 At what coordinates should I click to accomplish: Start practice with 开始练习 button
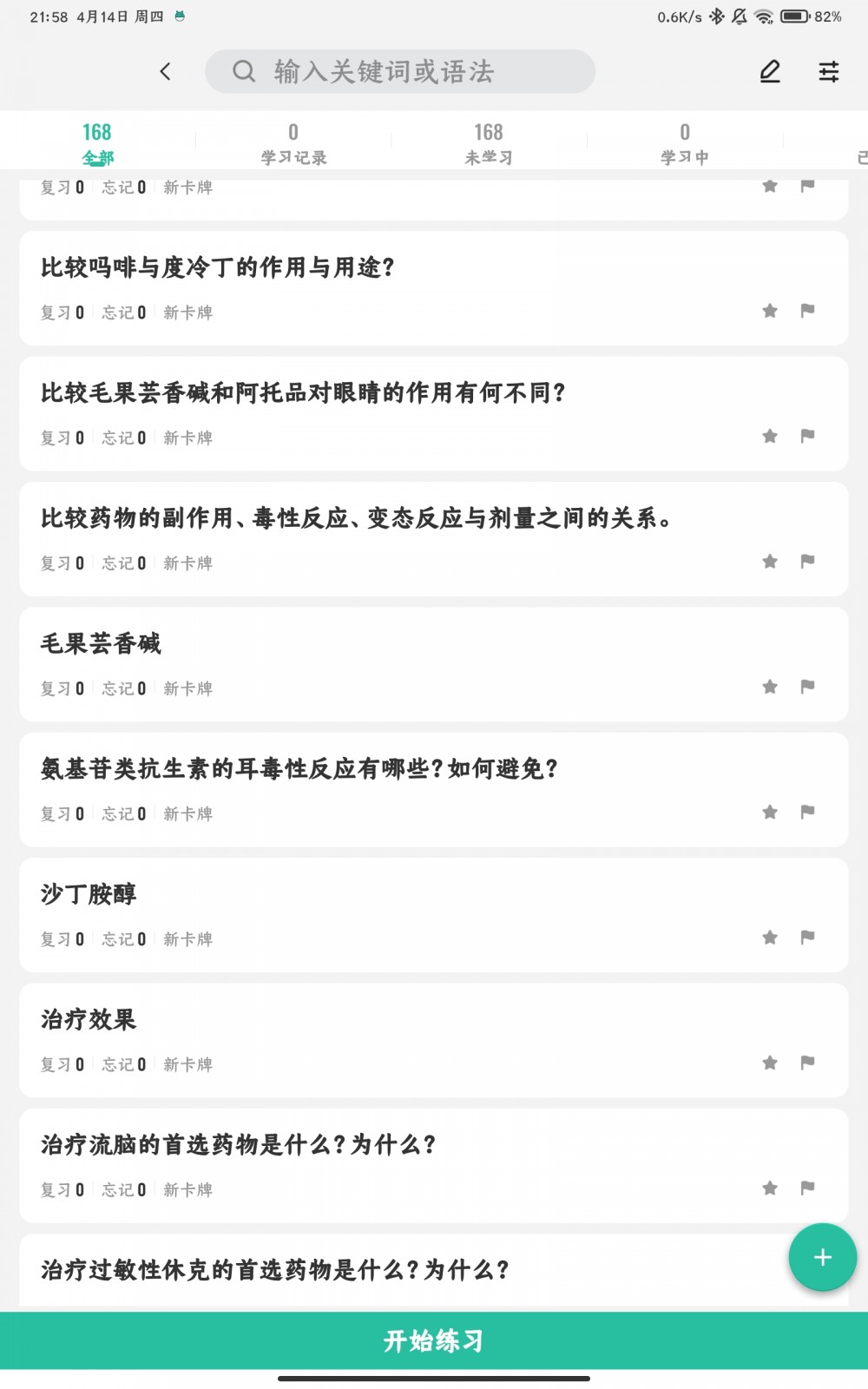434,1340
